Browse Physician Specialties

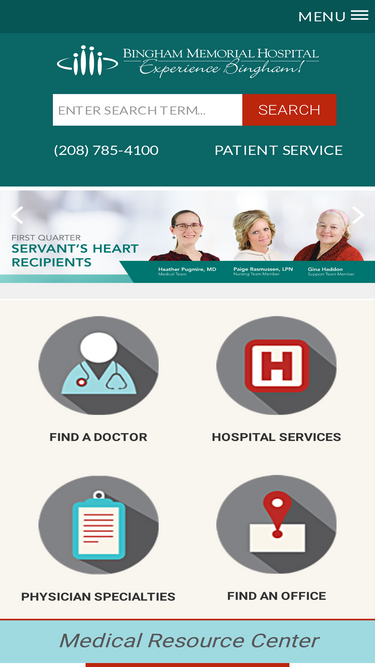click(98, 539)
